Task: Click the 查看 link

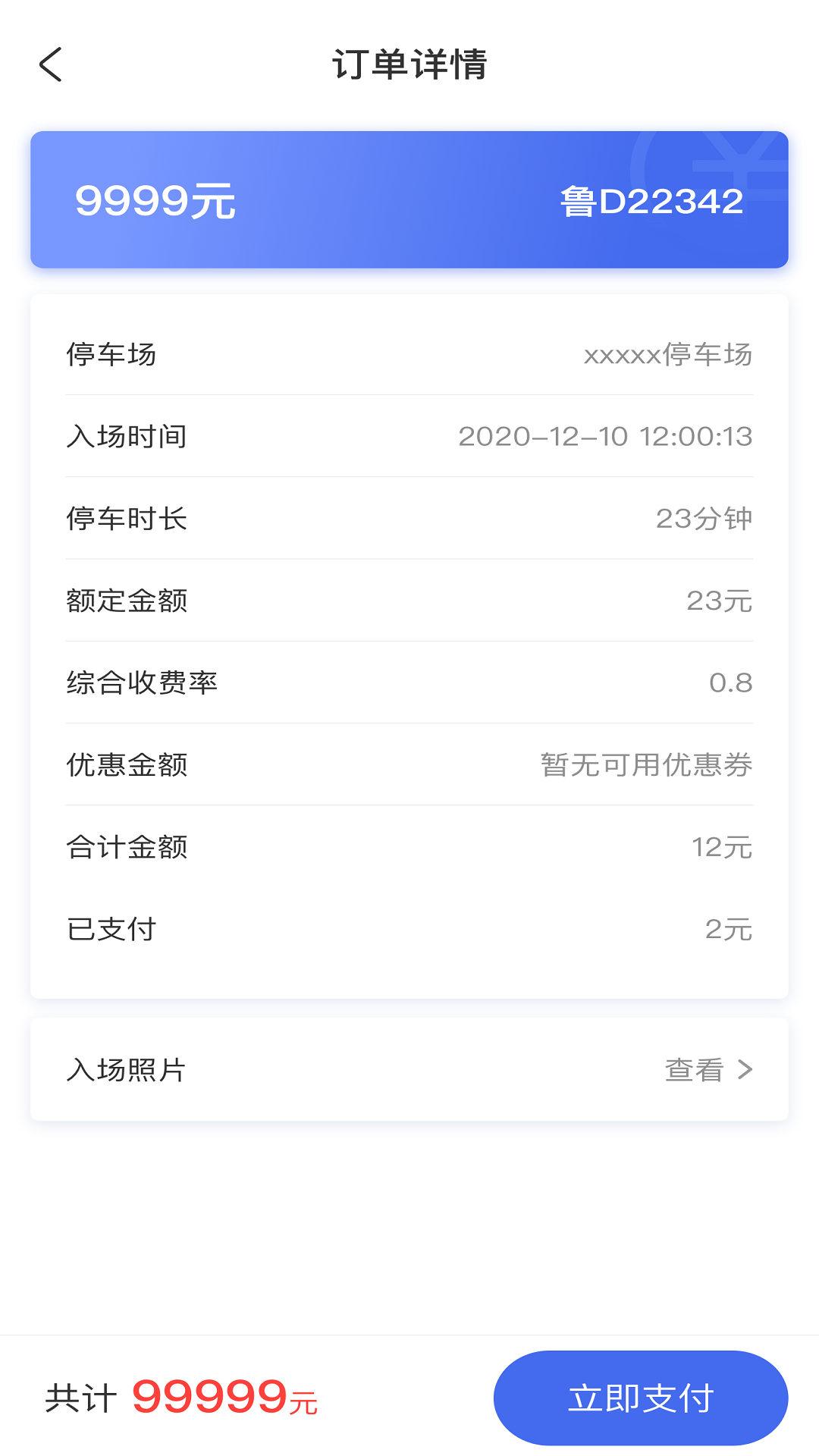Action: pos(692,1070)
